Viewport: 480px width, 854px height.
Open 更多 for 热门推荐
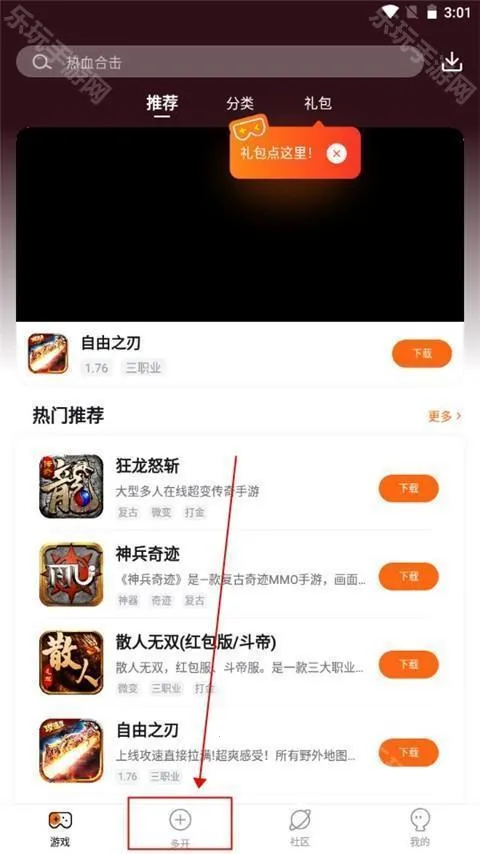coord(445,416)
